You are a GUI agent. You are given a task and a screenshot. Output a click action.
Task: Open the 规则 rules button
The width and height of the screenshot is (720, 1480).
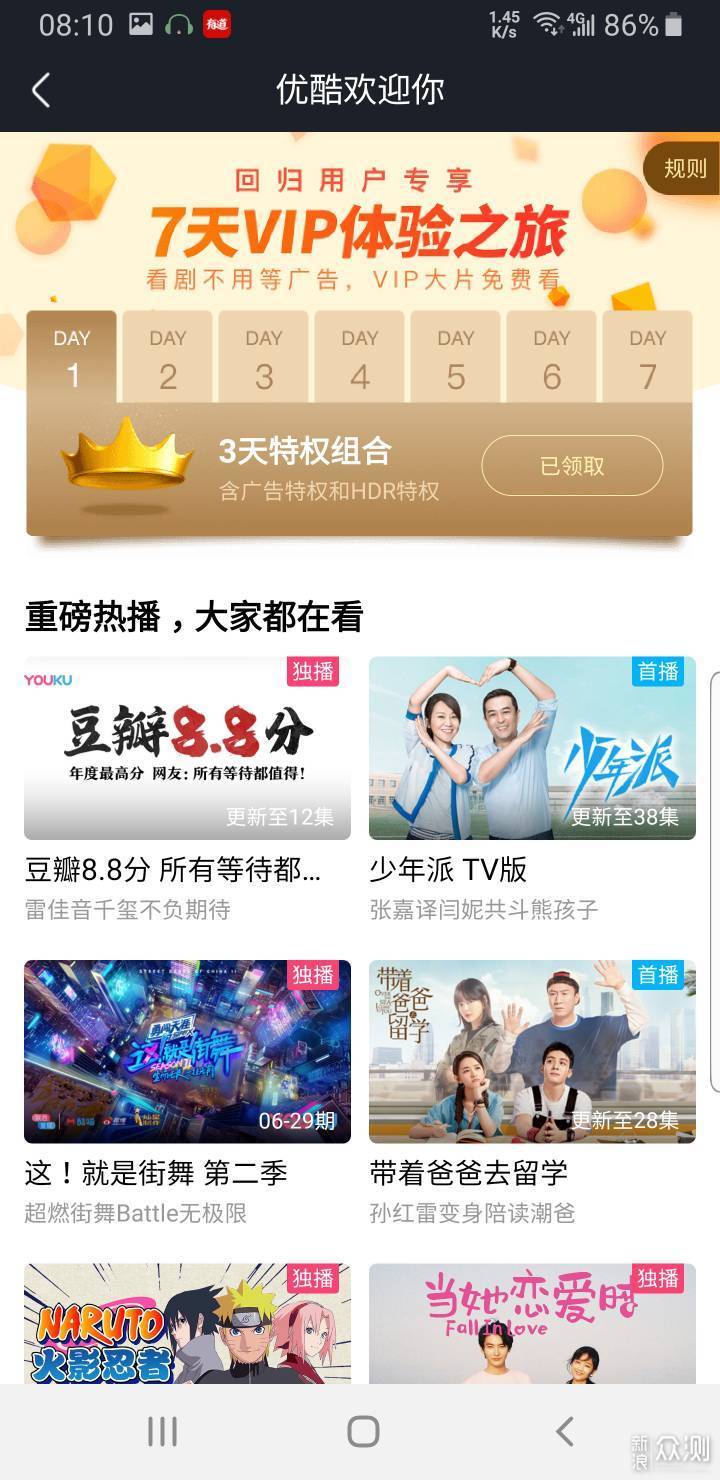pos(684,169)
